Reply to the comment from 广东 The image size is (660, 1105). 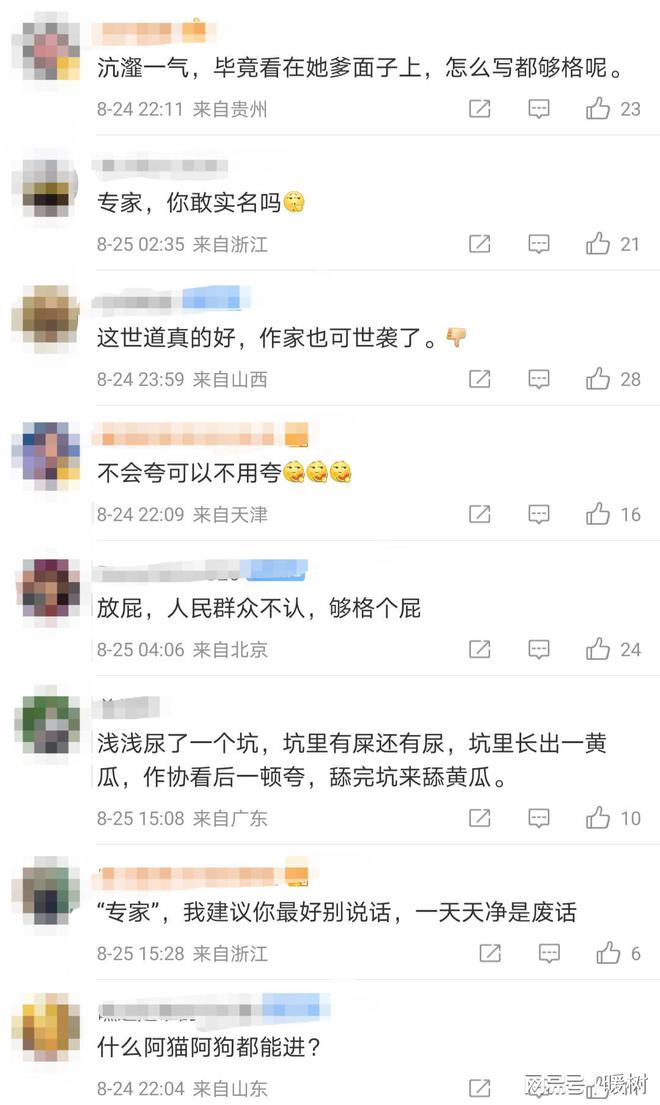point(539,818)
